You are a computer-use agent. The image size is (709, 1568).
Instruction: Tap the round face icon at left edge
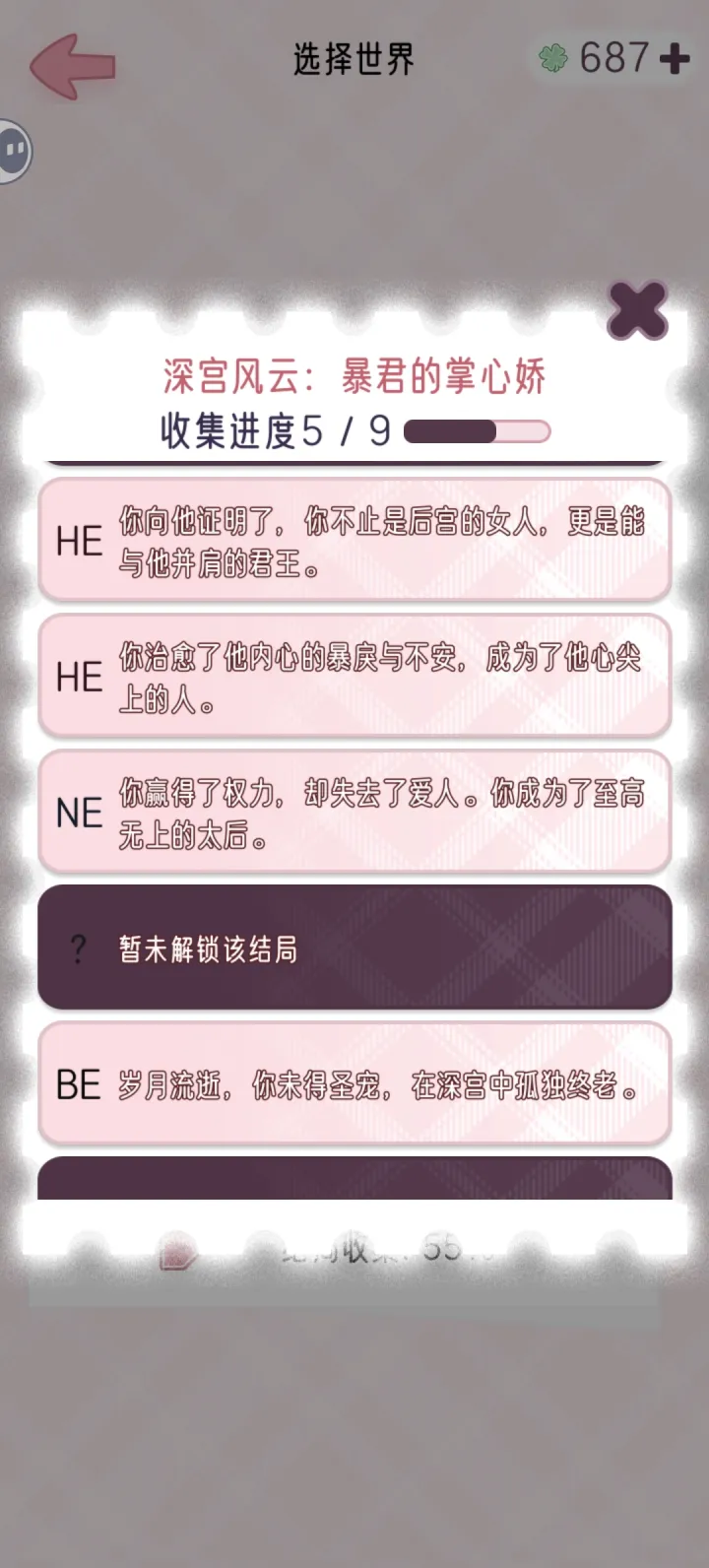click(x=14, y=152)
